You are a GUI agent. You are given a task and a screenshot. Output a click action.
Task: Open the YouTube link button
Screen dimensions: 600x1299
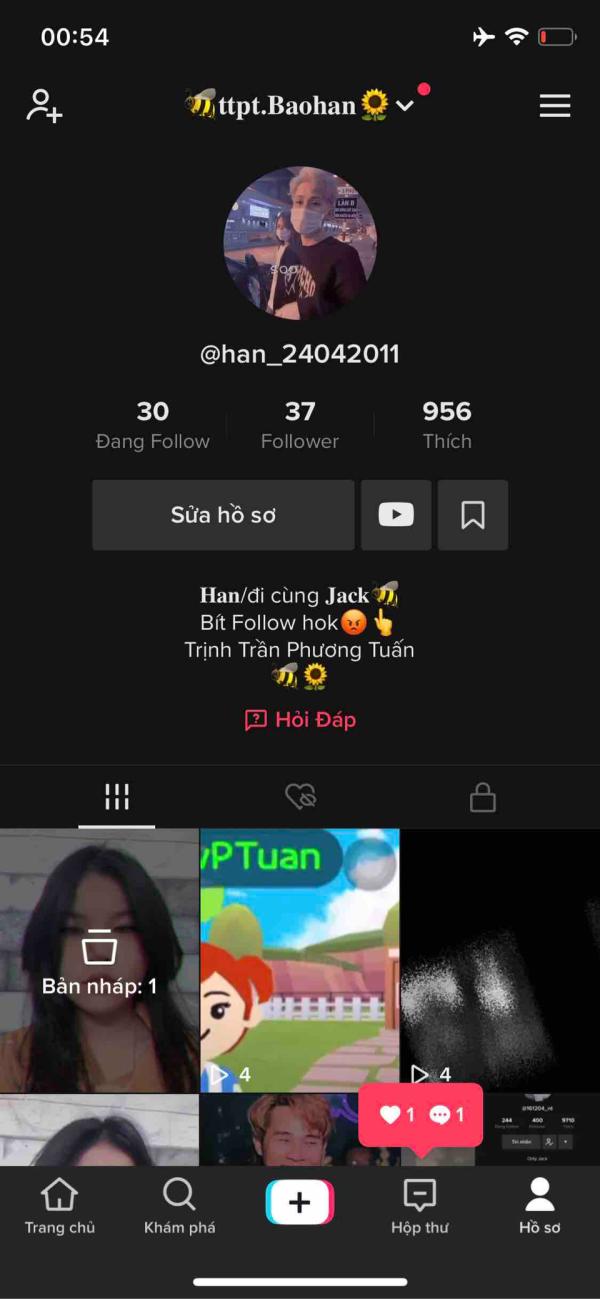coord(396,515)
